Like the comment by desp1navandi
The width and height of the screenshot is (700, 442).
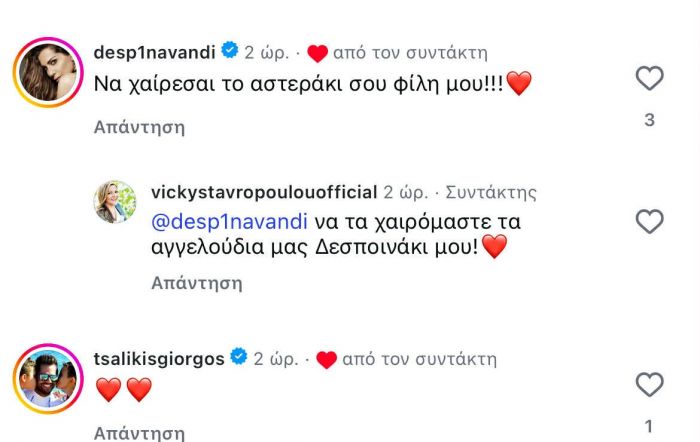pos(650,79)
